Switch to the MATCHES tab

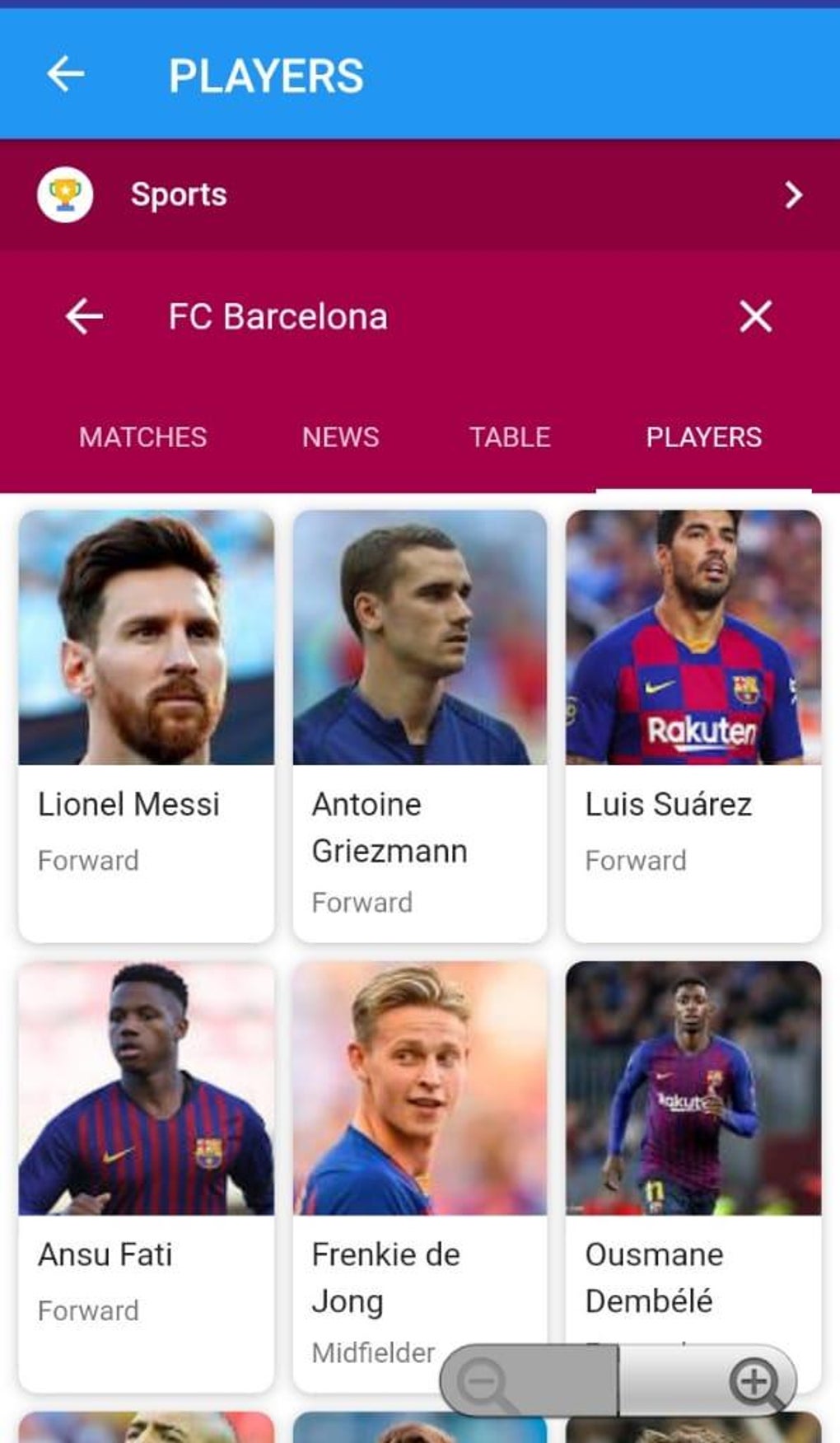click(143, 437)
